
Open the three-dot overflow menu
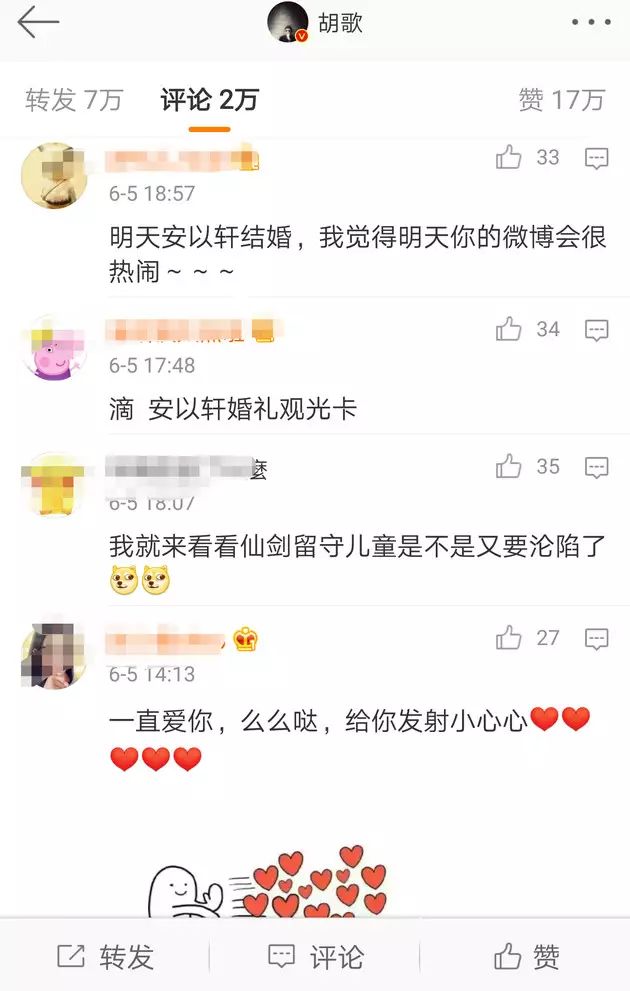(x=591, y=22)
